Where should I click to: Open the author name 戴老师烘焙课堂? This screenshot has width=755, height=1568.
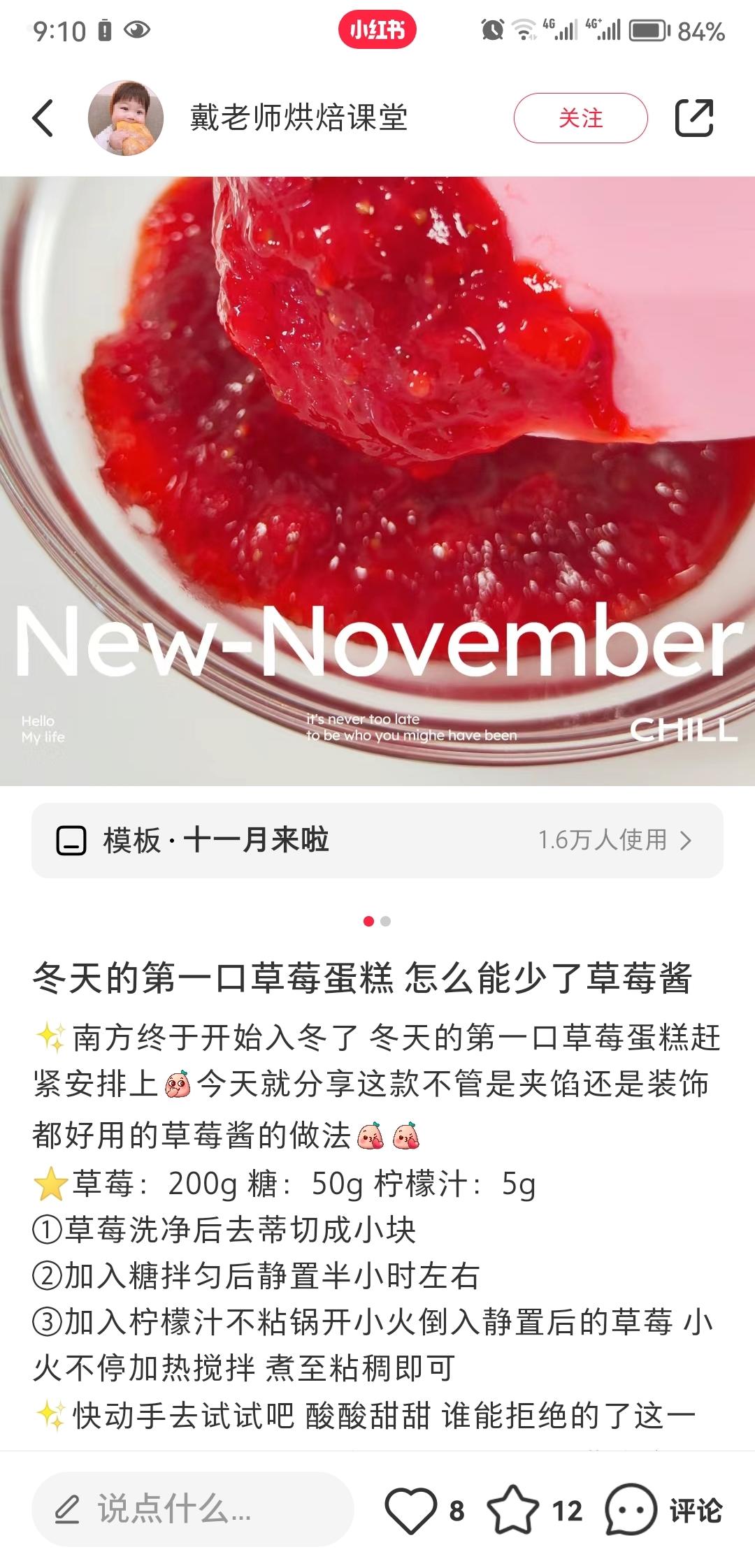click(299, 117)
